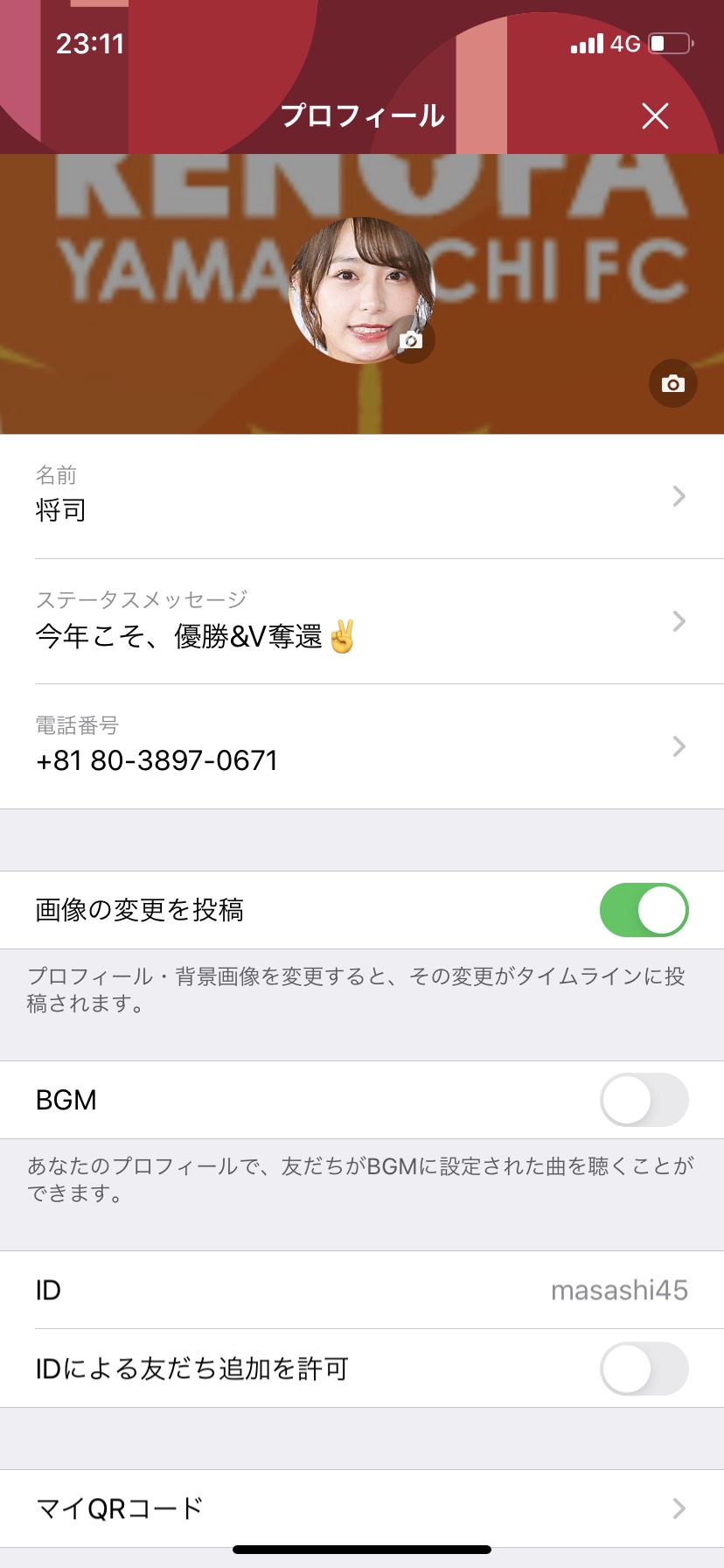Disable the 画像の変更を投稿 switch
This screenshot has width=724, height=1568.
tap(644, 910)
